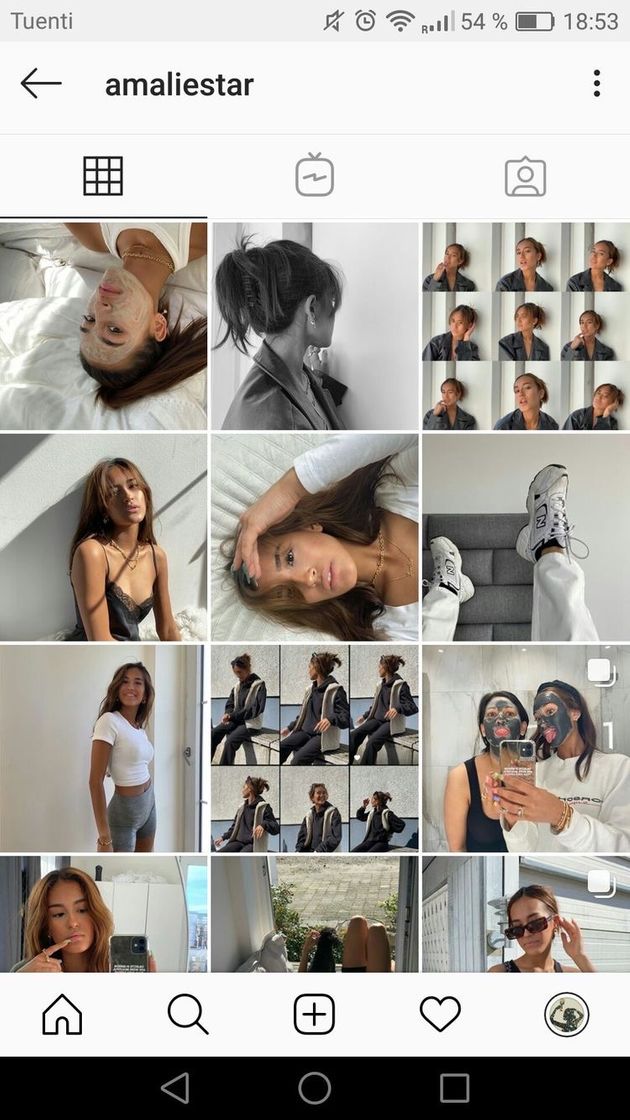Viewport: 630px width, 1120px height.
Task: Open the nine-photo portrait collage post
Action: (526, 326)
